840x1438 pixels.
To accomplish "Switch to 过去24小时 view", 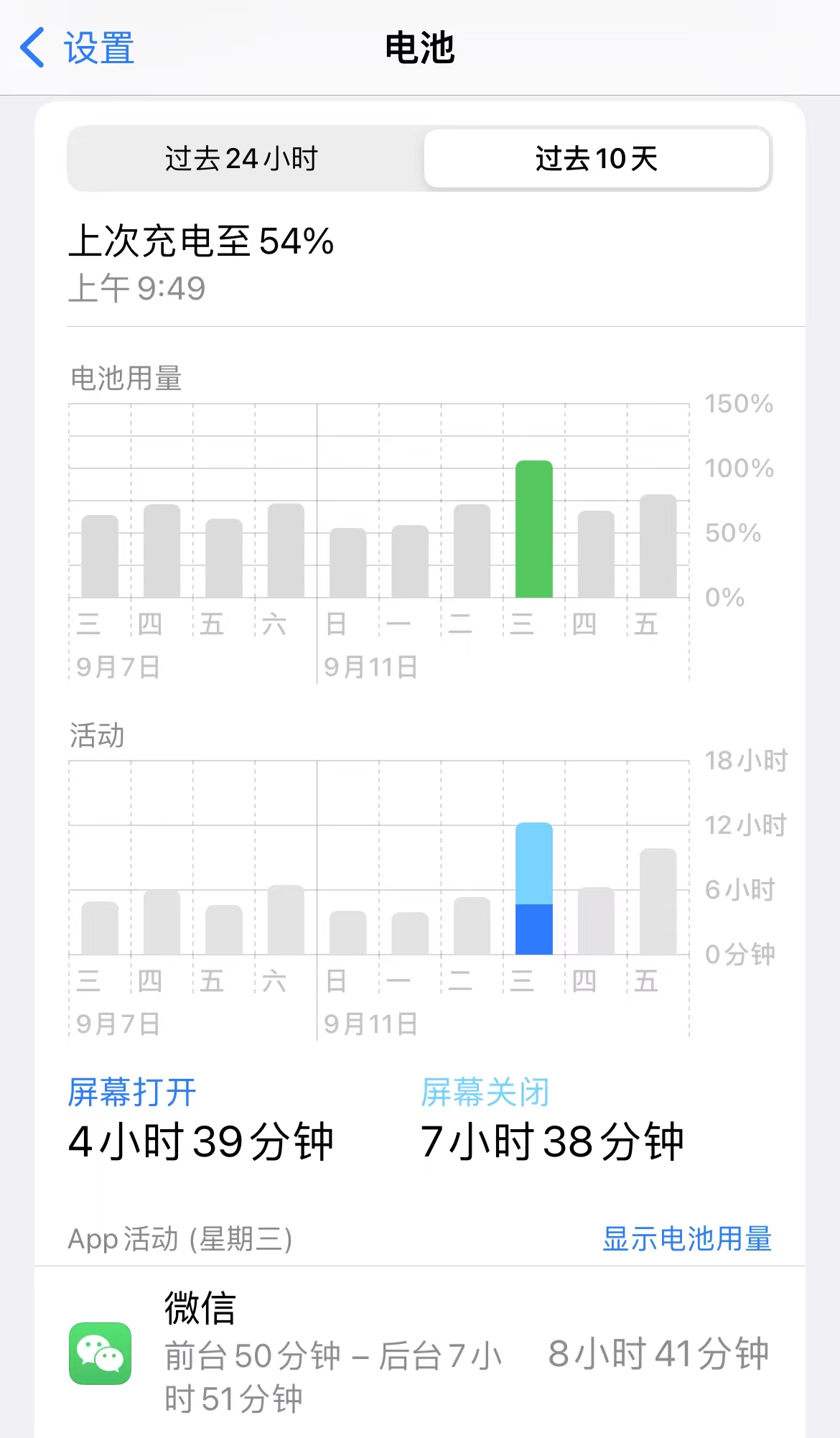I will (x=242, y=159).
